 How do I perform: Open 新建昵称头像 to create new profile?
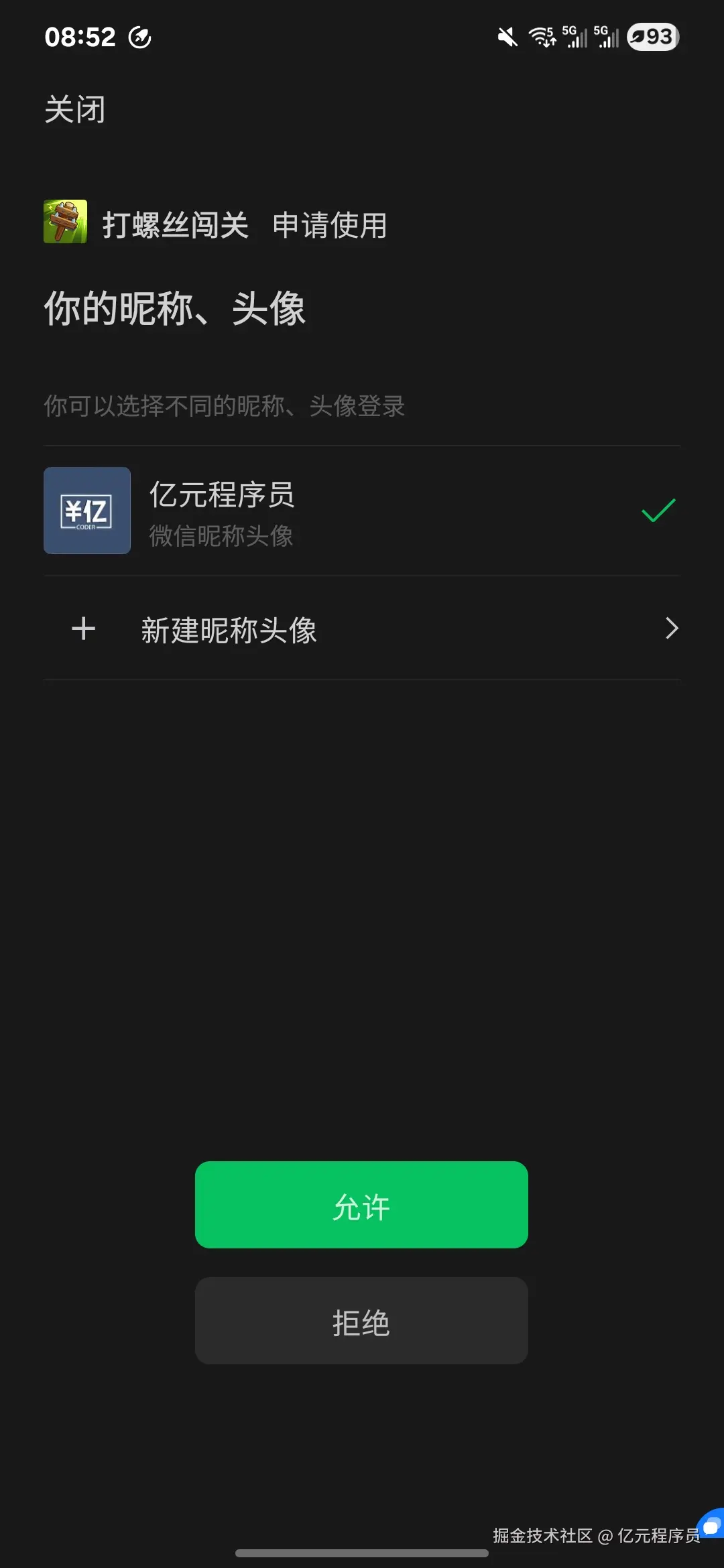coord(361,629)
